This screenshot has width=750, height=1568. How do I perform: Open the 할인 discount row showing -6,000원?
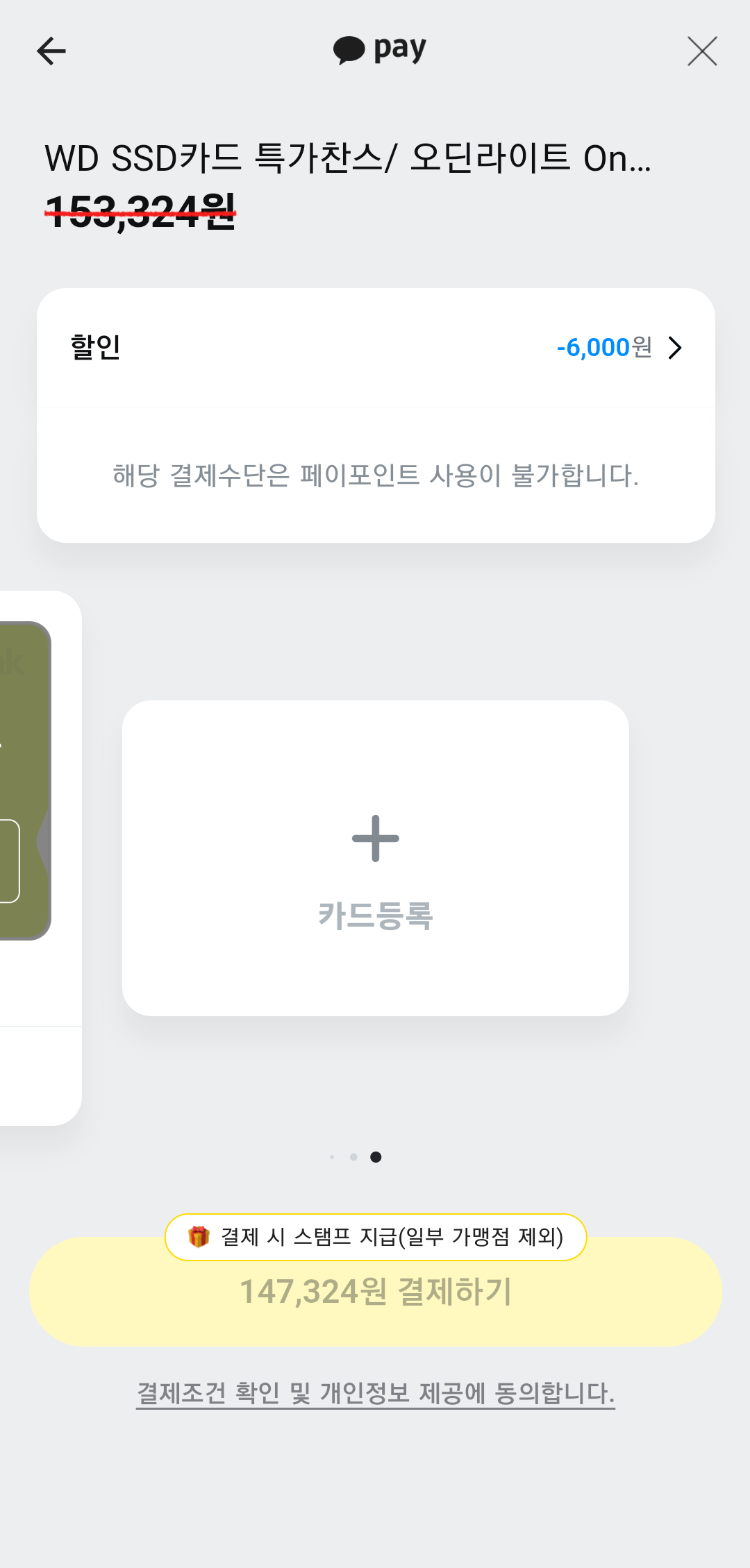376,348
